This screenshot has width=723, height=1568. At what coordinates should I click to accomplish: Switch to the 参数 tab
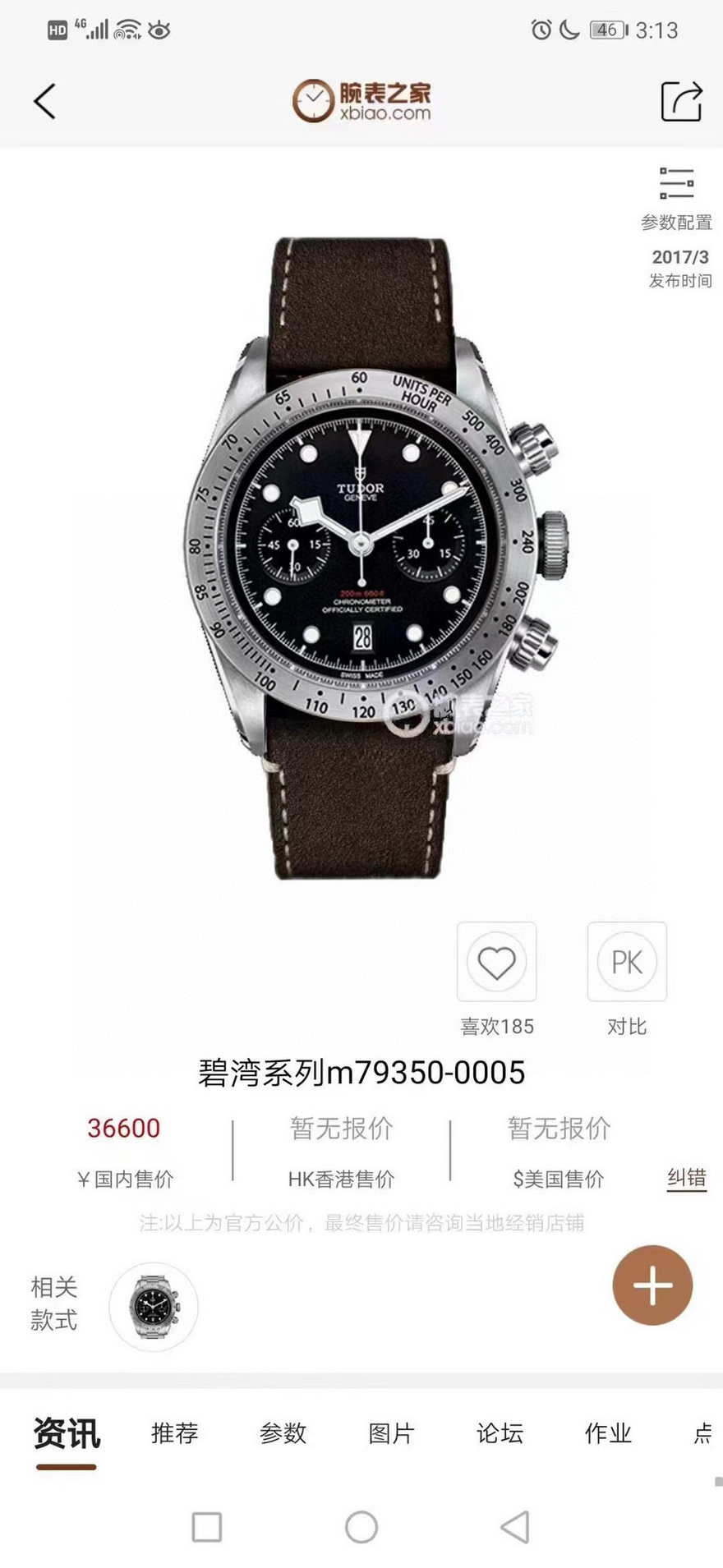pyautogui.click(x=283, y=1433)
